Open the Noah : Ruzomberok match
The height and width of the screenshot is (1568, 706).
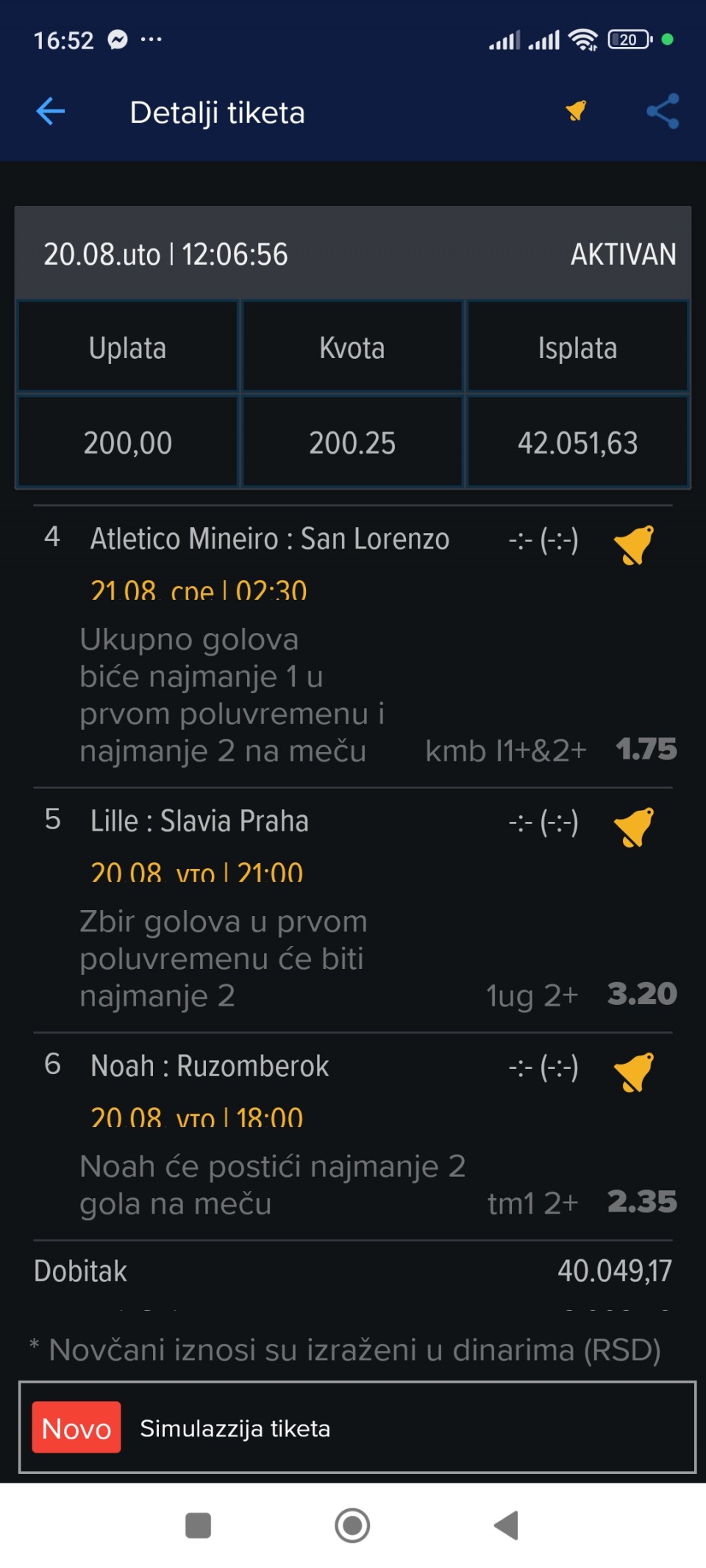pyautogui.click(x=210, y=1066)
